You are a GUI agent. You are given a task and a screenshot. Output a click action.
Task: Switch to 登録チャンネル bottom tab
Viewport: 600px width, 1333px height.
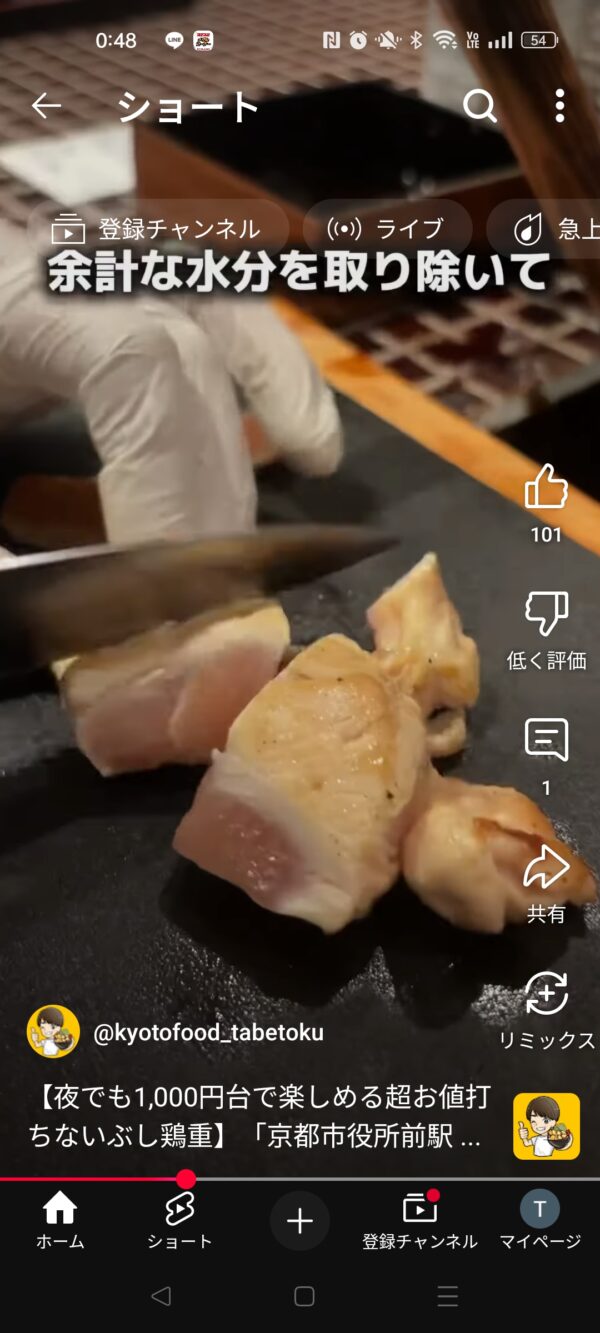pyautogui.click(x=420, y=1220)
